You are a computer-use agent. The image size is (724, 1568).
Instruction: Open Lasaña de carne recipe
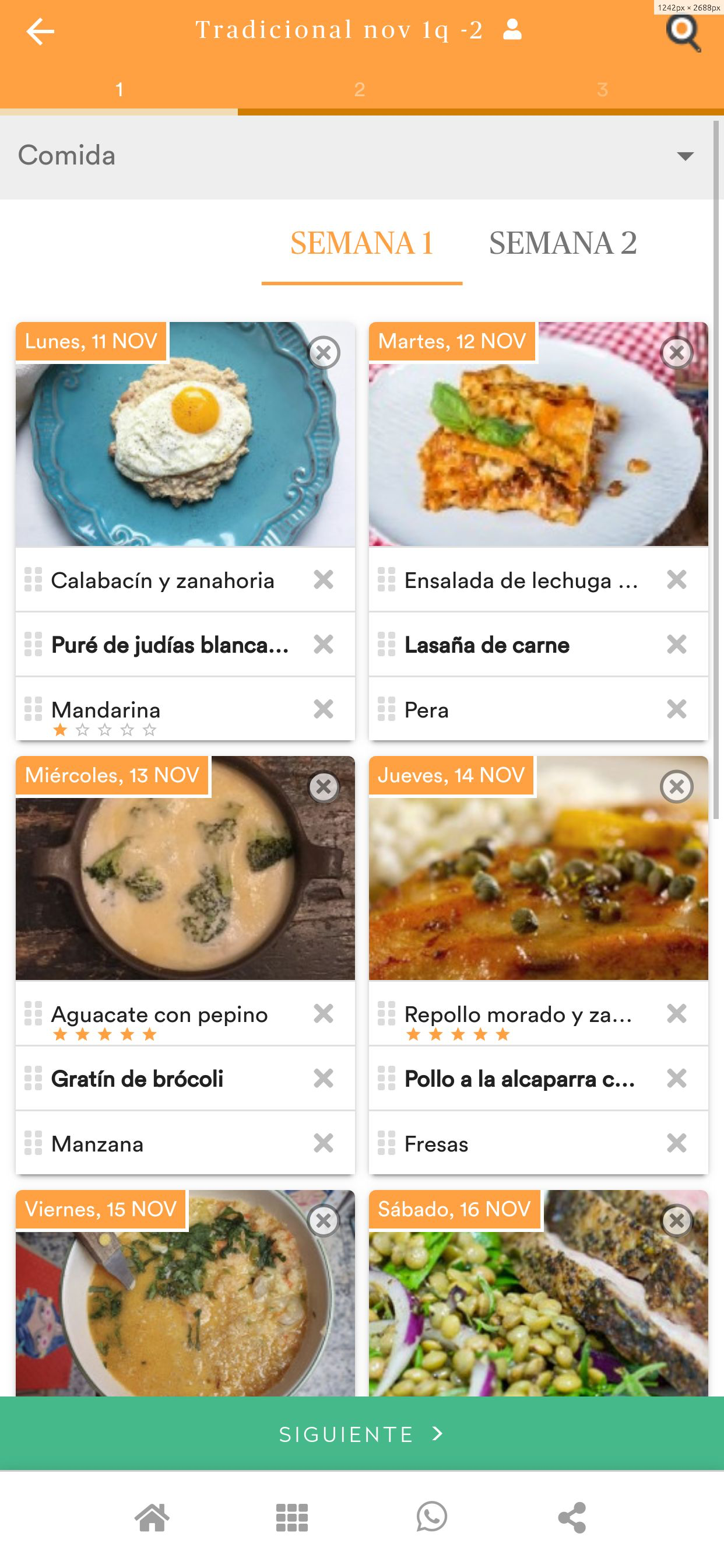click(x=487, y=645)
